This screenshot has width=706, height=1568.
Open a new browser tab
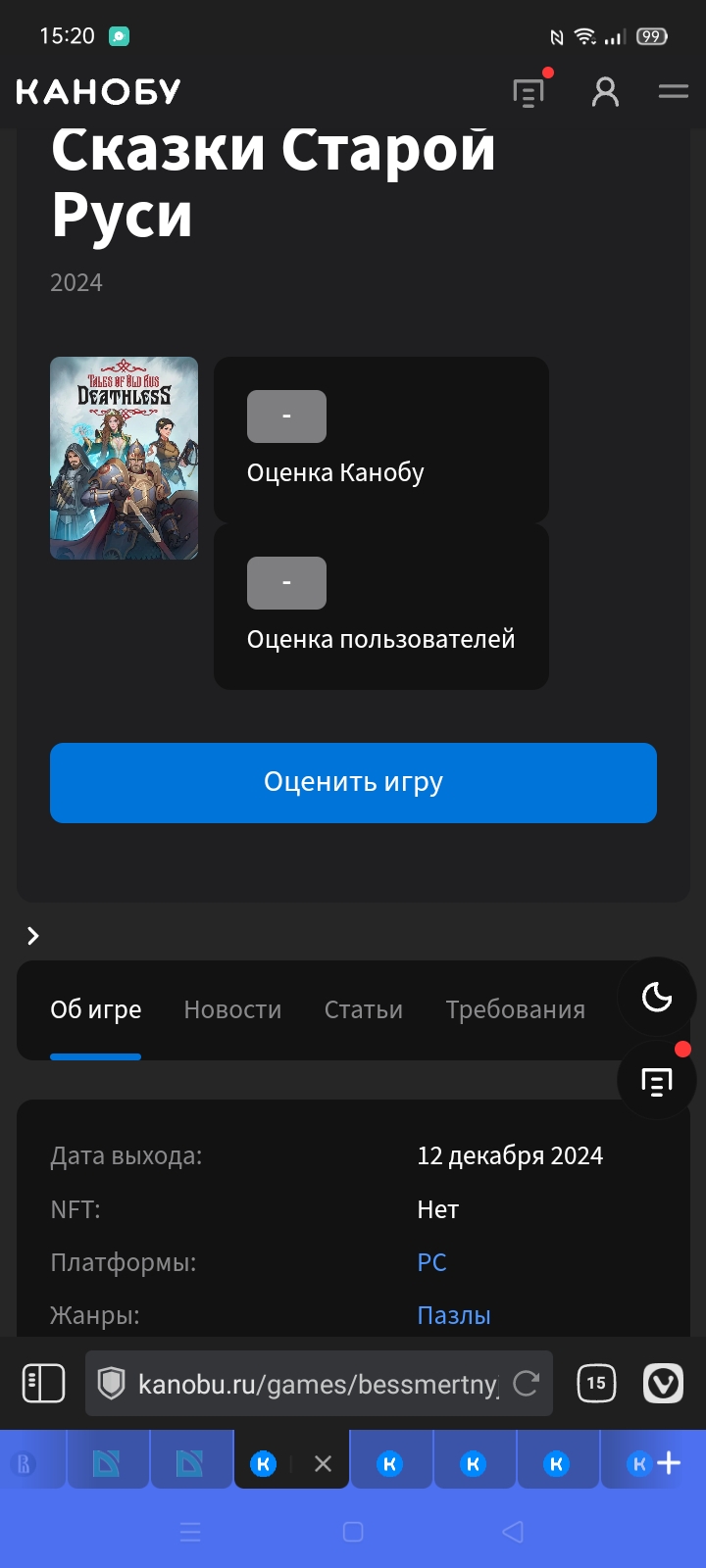[x=669, y=1463]
